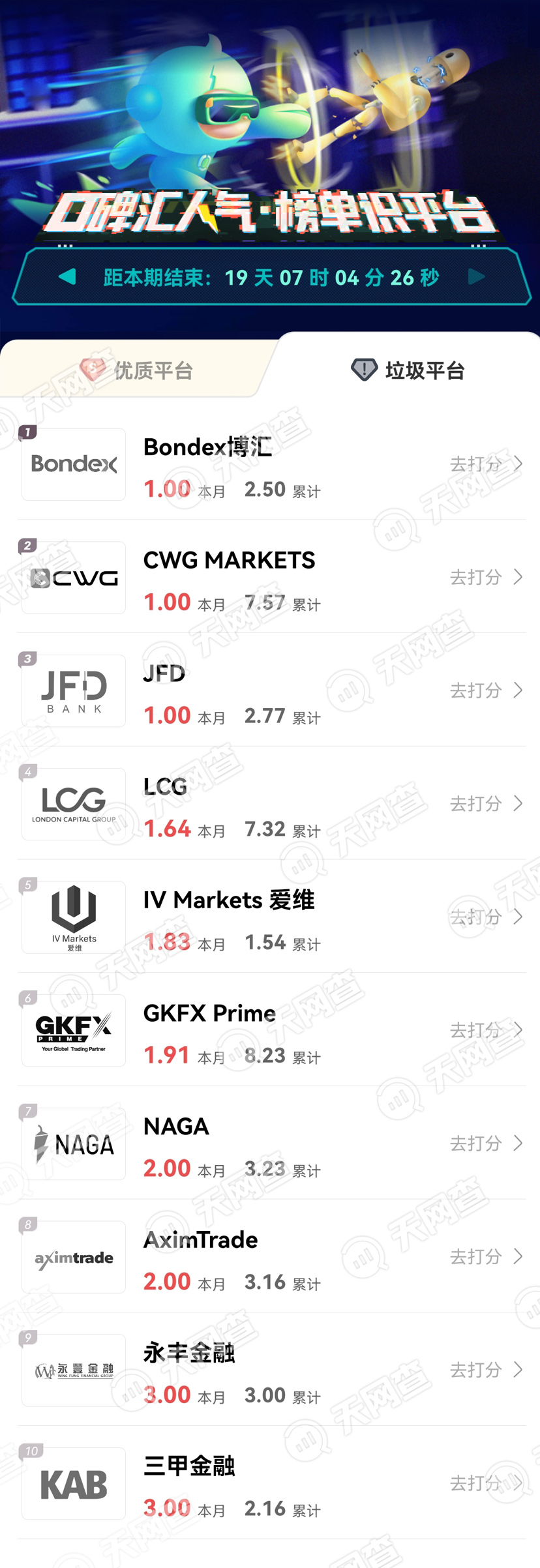540x1568 pixels.
Task: Tap 去打分 for CWG MARKETS
Action: 486,577
